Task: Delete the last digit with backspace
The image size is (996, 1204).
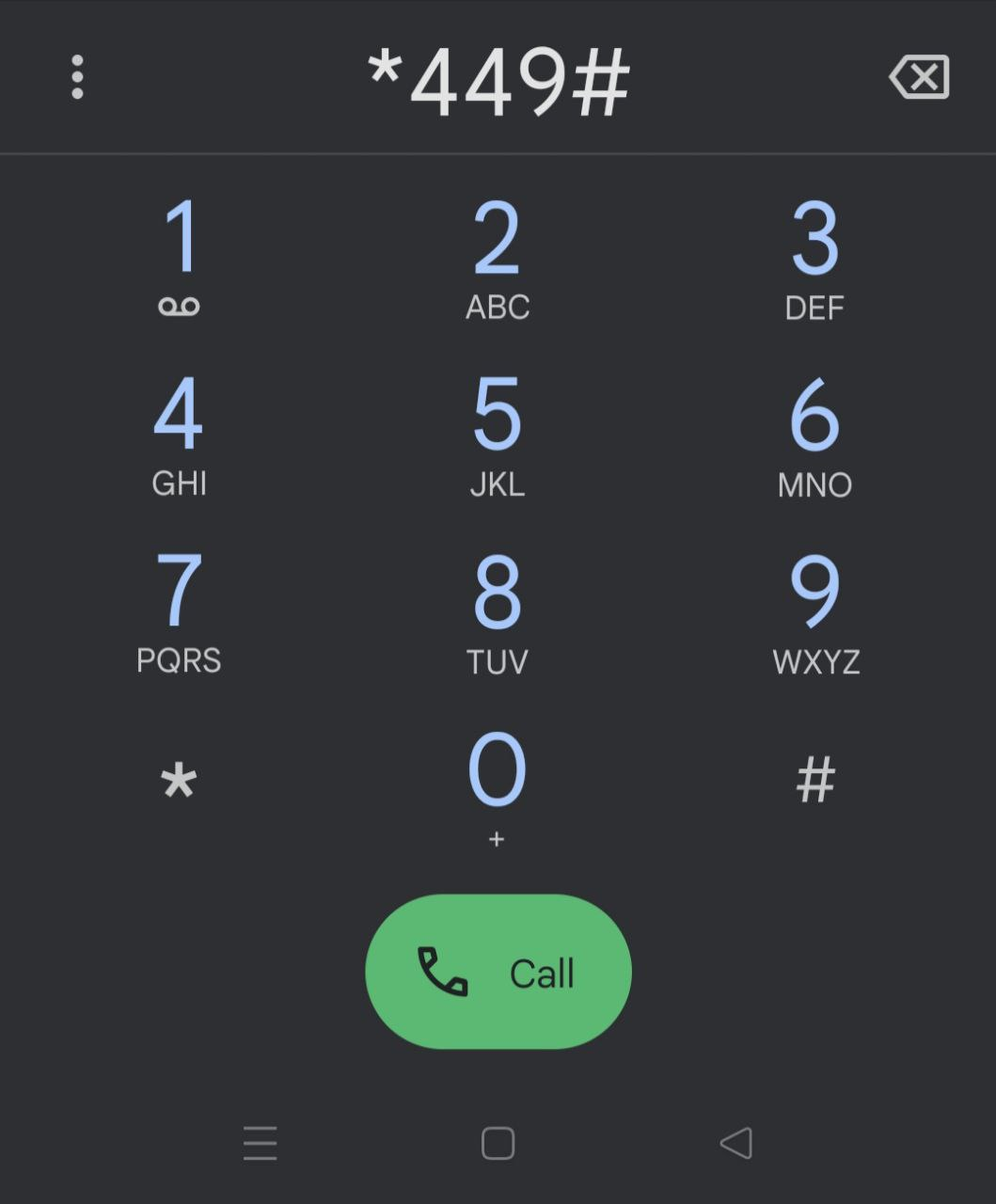Action: [919, 76]
